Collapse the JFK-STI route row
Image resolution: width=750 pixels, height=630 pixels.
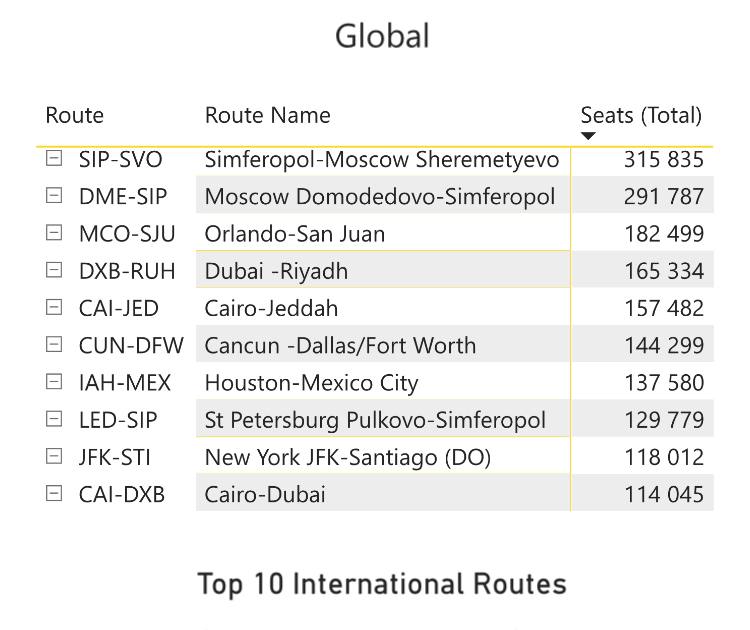click(x=54, y=456)
